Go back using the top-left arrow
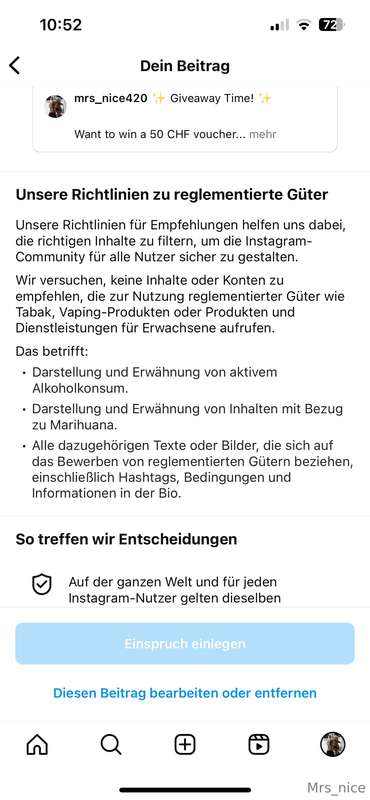The width and height of the screenshot is (370, 800). 15,66
